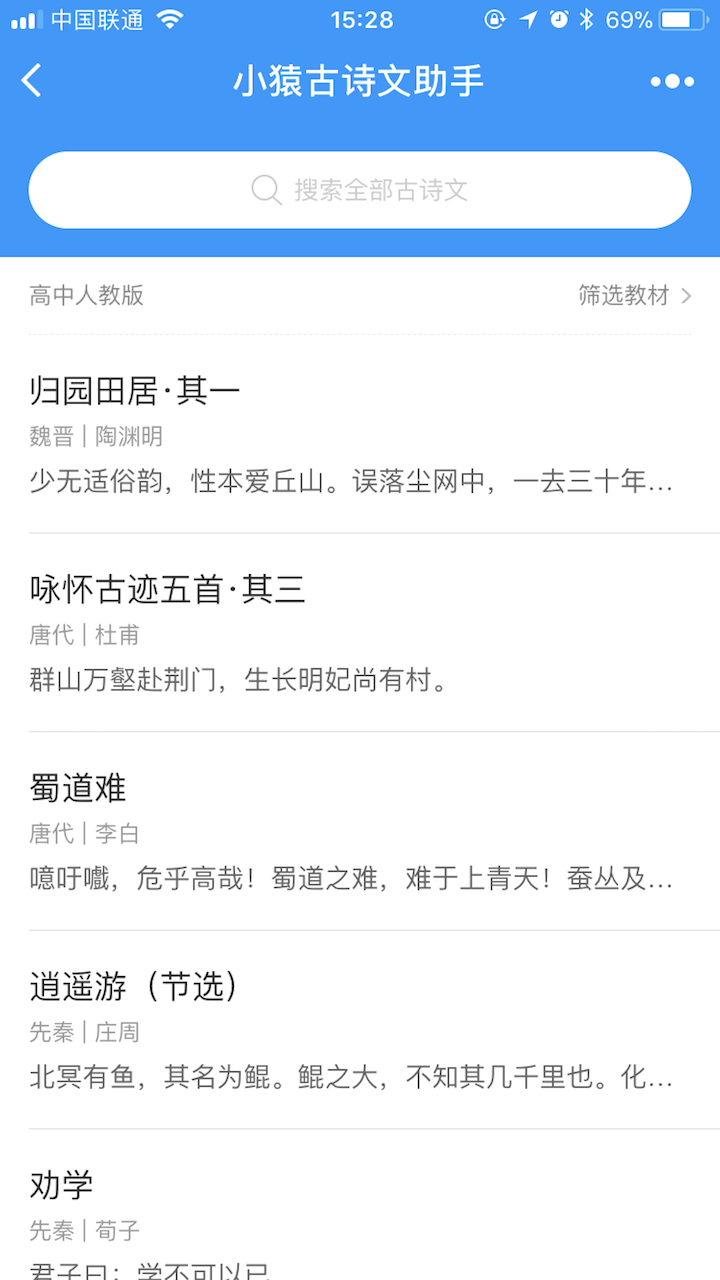Go back using the top-left arrow
720x1280 pixels.
32,81
